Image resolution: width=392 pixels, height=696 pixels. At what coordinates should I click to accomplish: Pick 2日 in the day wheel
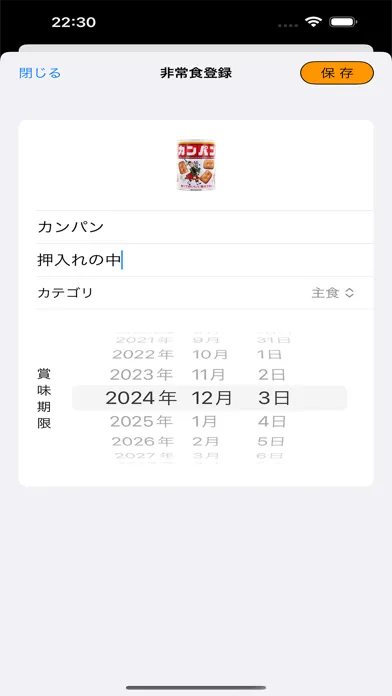pos(272,375)
